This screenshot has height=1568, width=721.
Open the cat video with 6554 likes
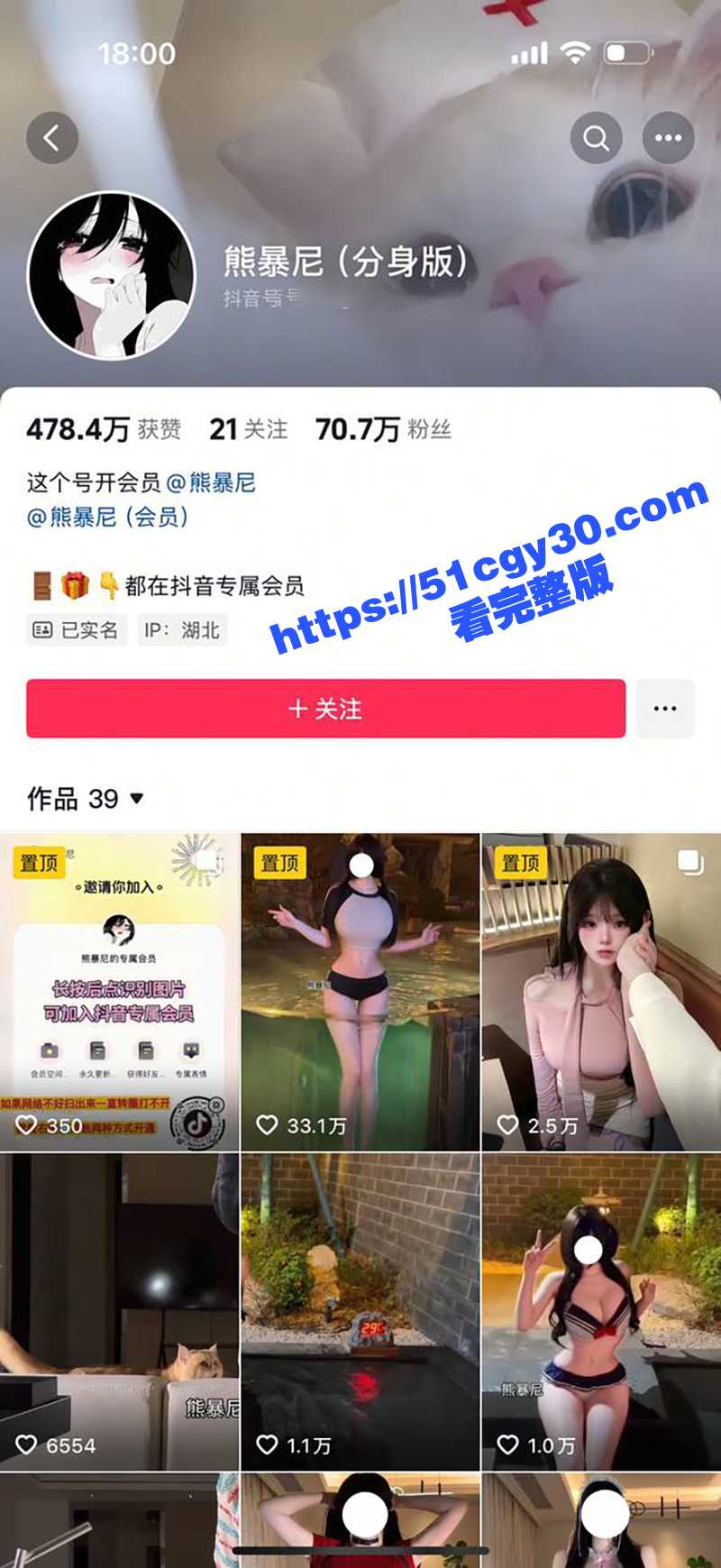coord(120,1312)
